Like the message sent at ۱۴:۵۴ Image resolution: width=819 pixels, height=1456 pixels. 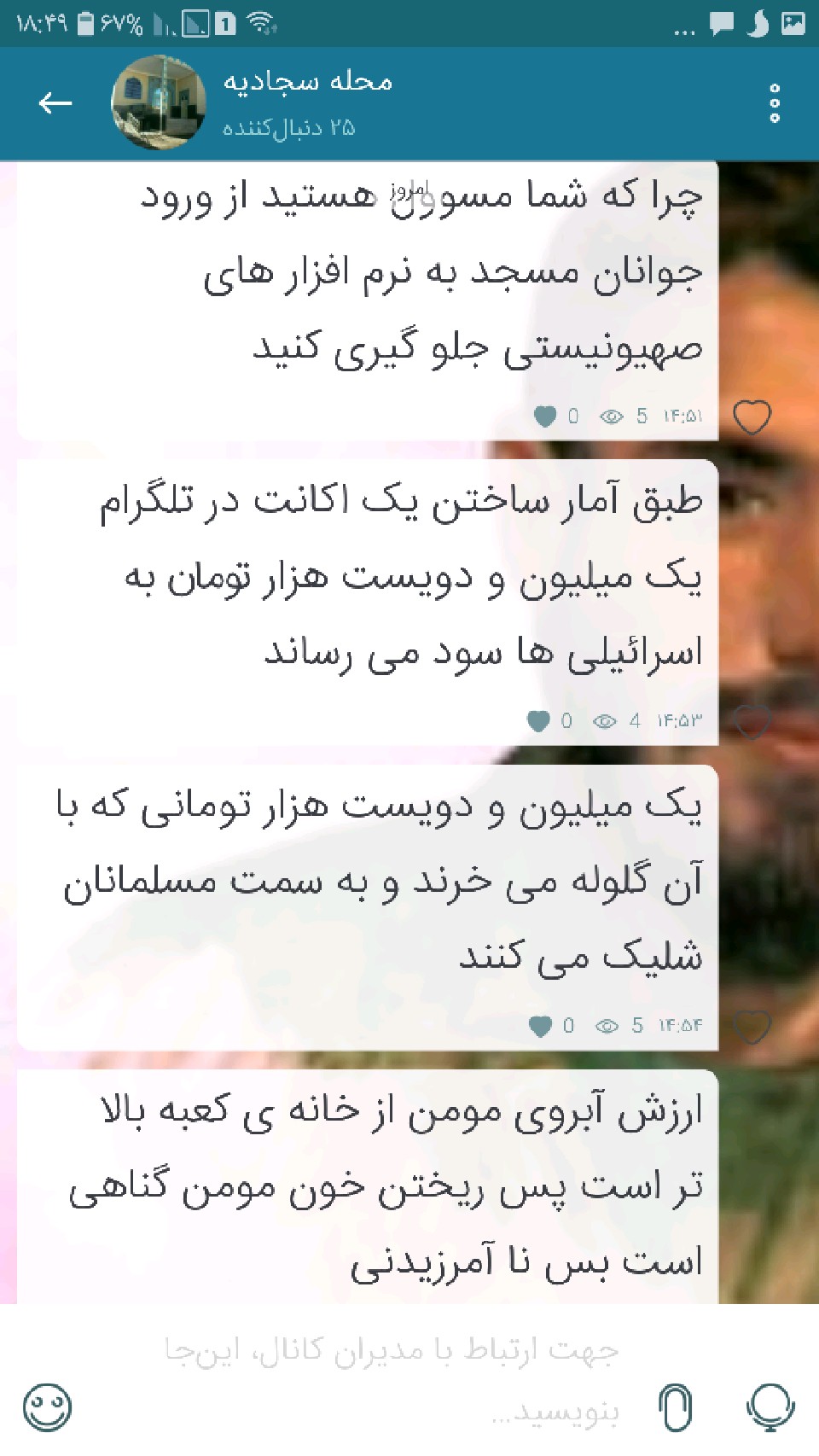click(752, 1026)
